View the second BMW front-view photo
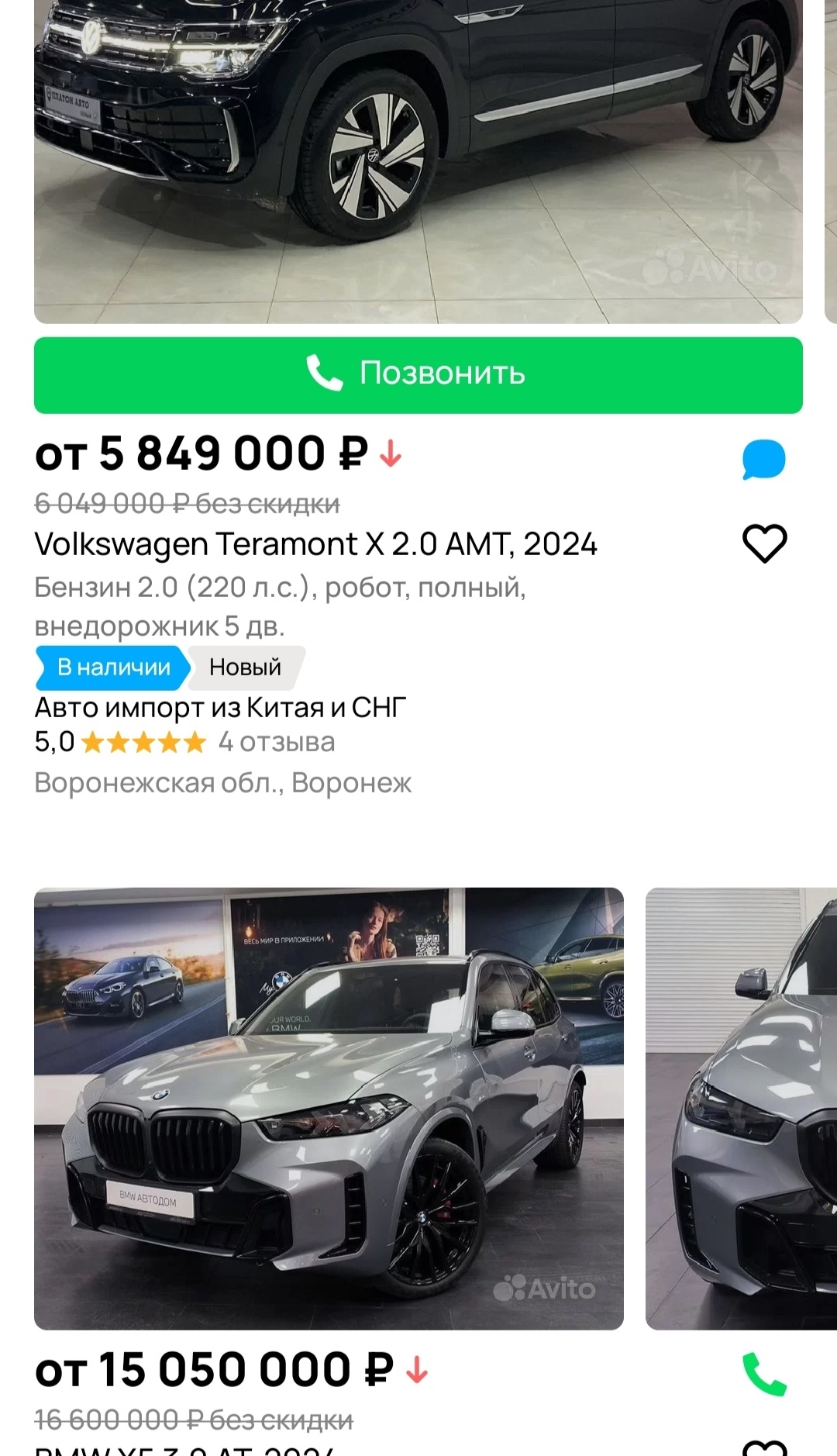Screen dimensions: 837x1456 742,1108
